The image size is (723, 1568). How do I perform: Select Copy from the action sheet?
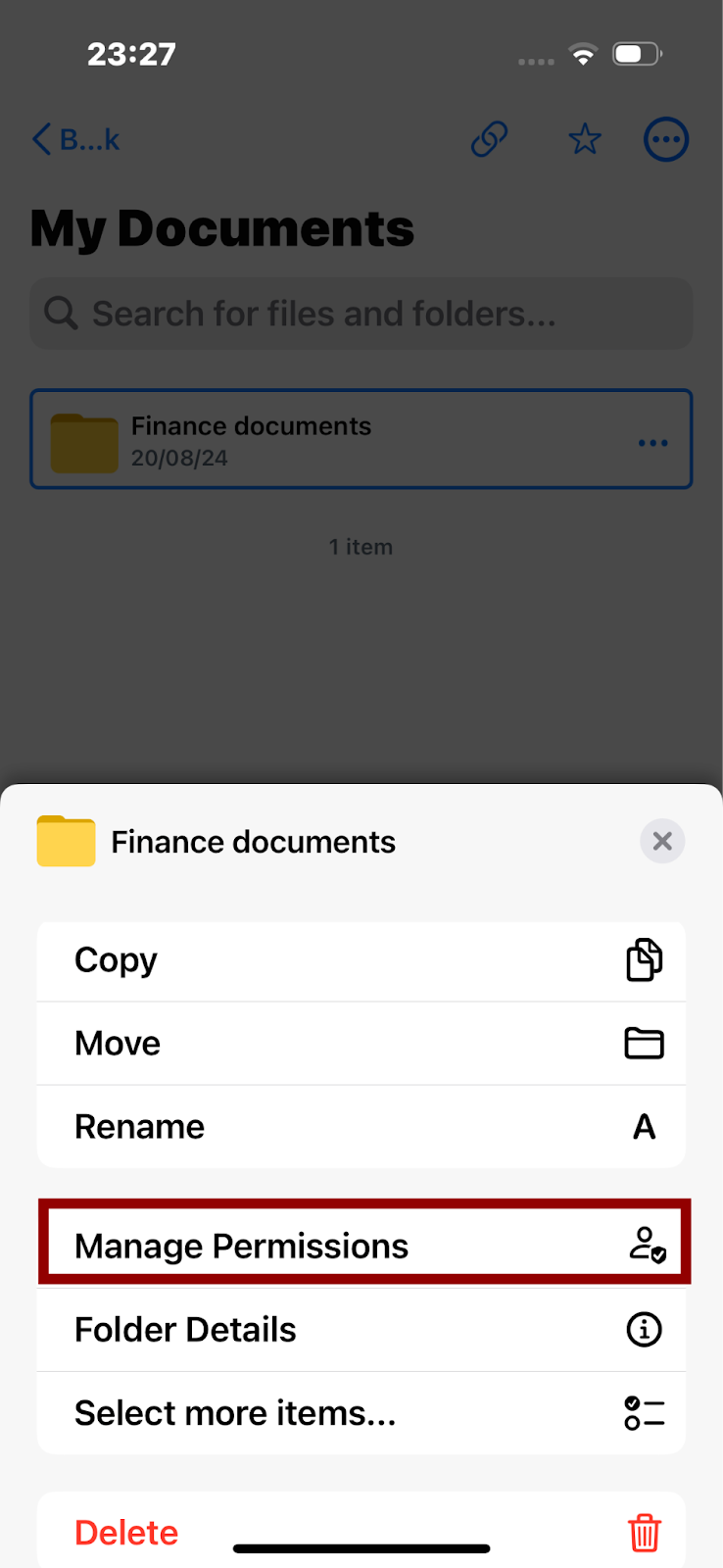116,960
